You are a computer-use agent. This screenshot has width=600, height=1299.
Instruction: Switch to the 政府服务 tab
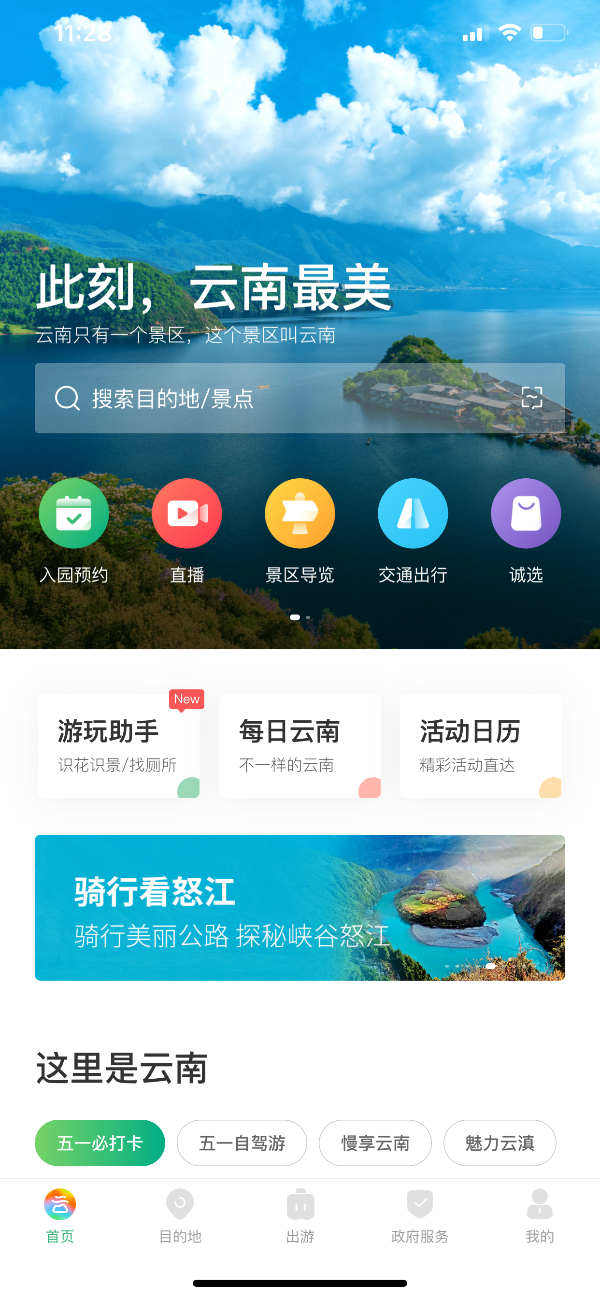click(420, 1216)
